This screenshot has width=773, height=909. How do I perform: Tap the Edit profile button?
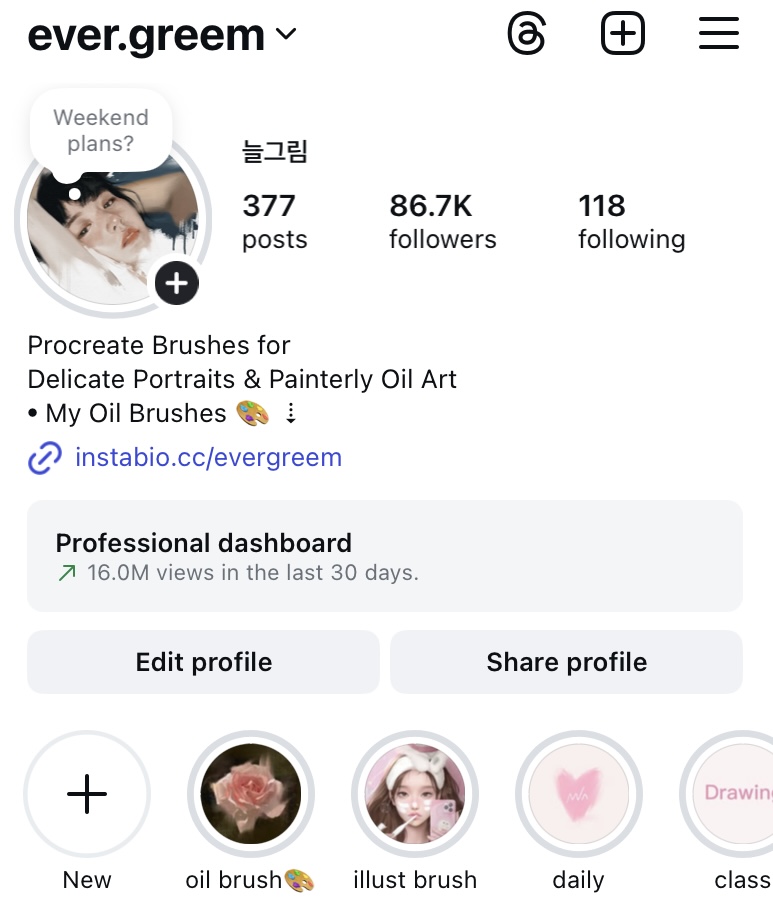203,662
